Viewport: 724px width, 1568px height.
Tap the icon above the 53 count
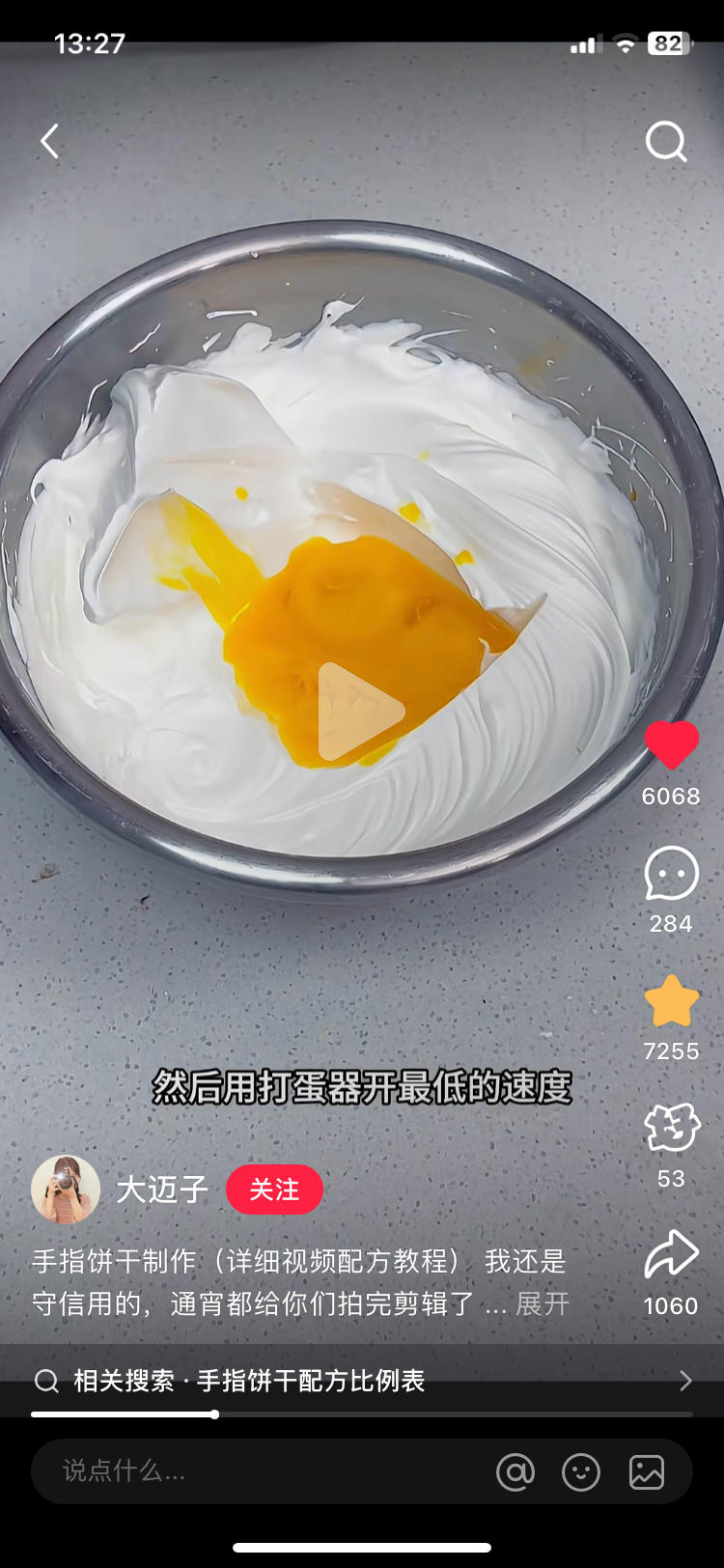coord(671,1128)
